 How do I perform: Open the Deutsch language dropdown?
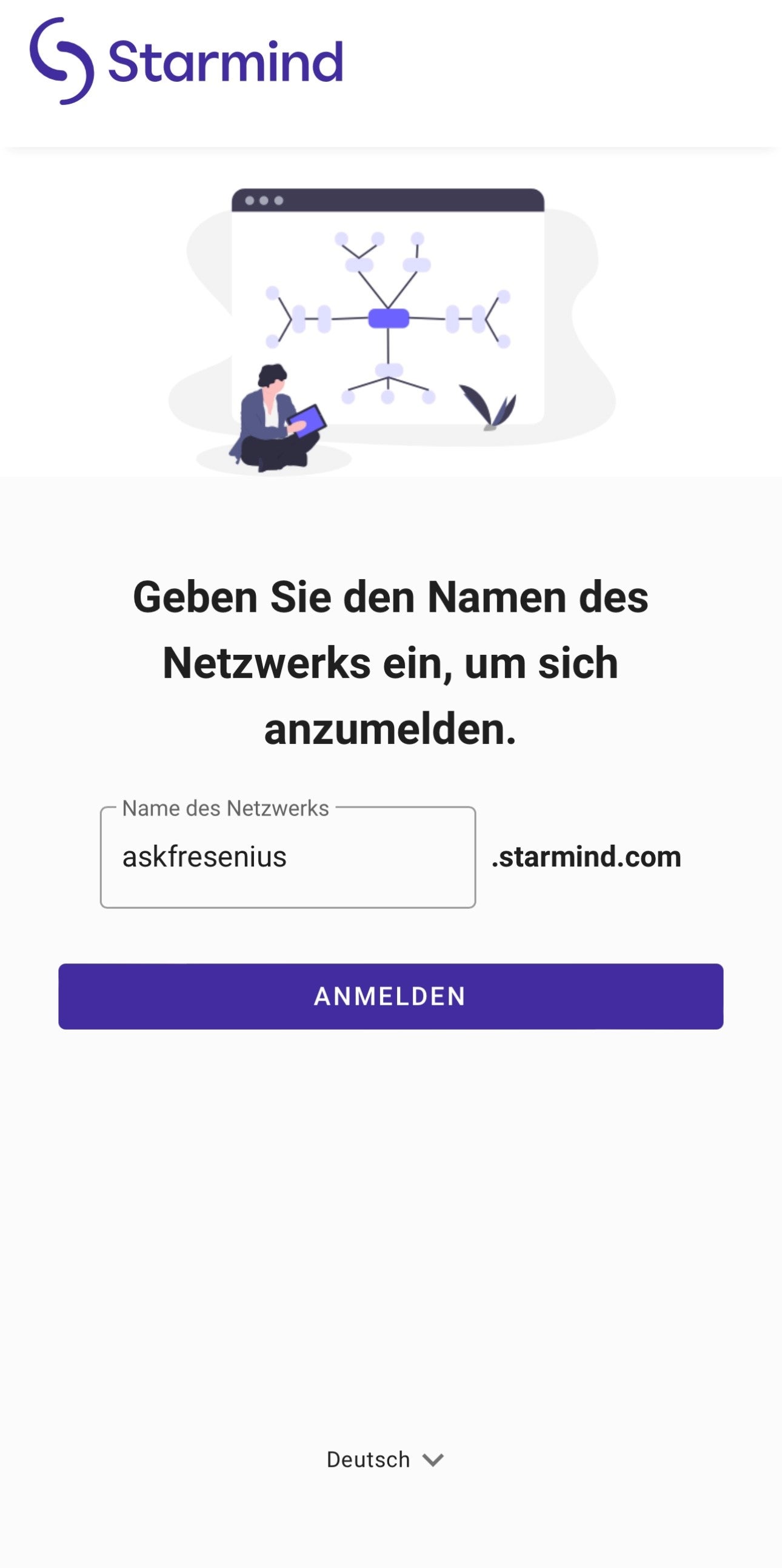[384, 1459]
